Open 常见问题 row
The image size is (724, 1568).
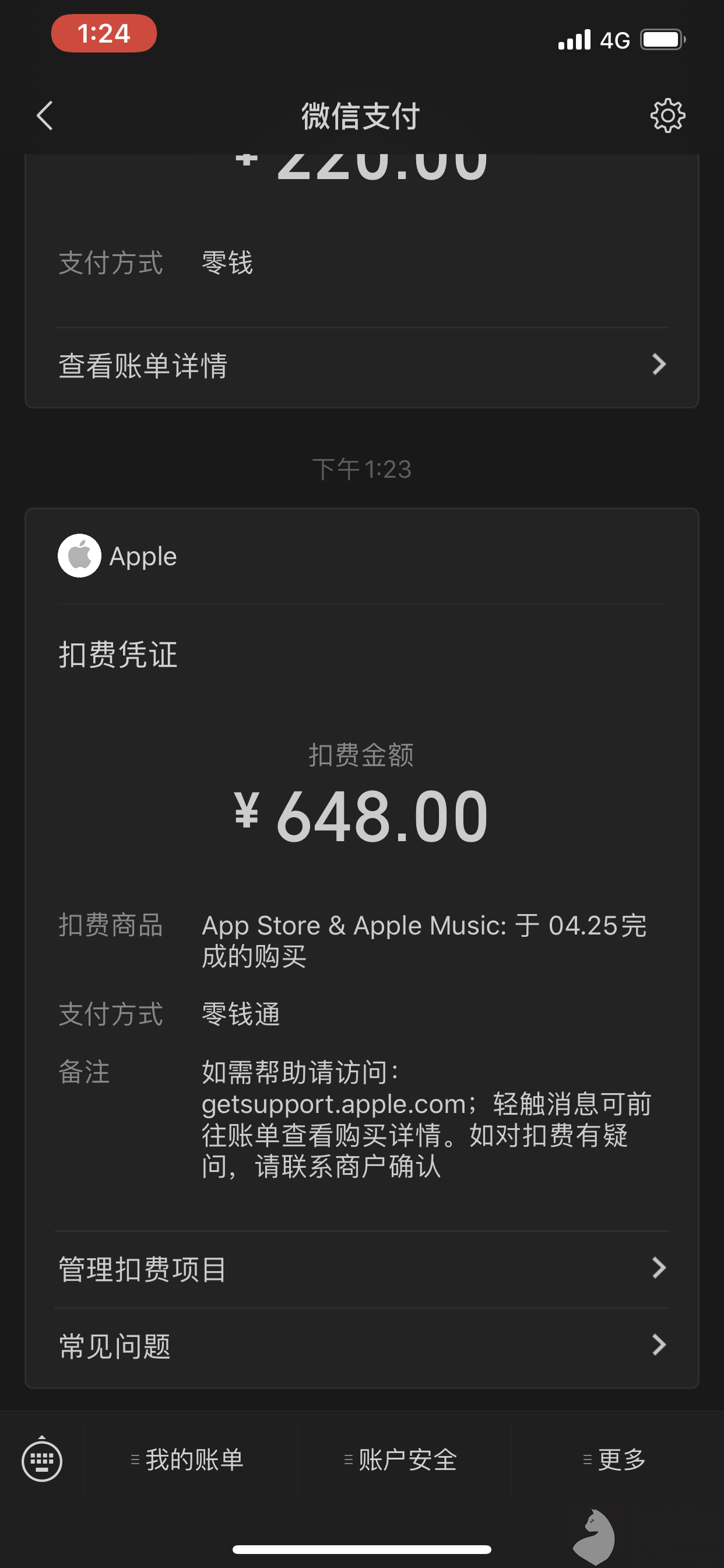(362, 1346)
